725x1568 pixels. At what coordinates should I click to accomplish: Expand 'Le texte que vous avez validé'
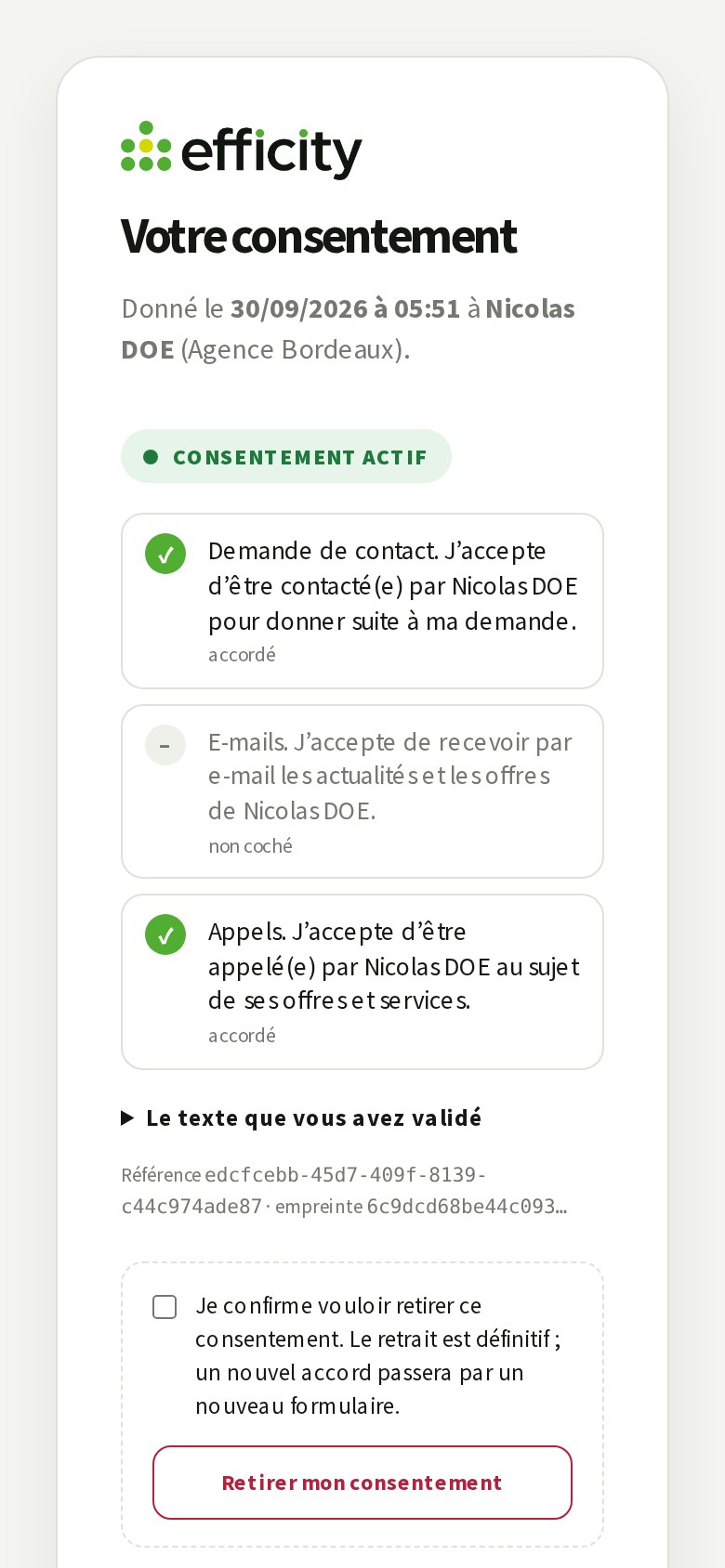(301, 1117)
